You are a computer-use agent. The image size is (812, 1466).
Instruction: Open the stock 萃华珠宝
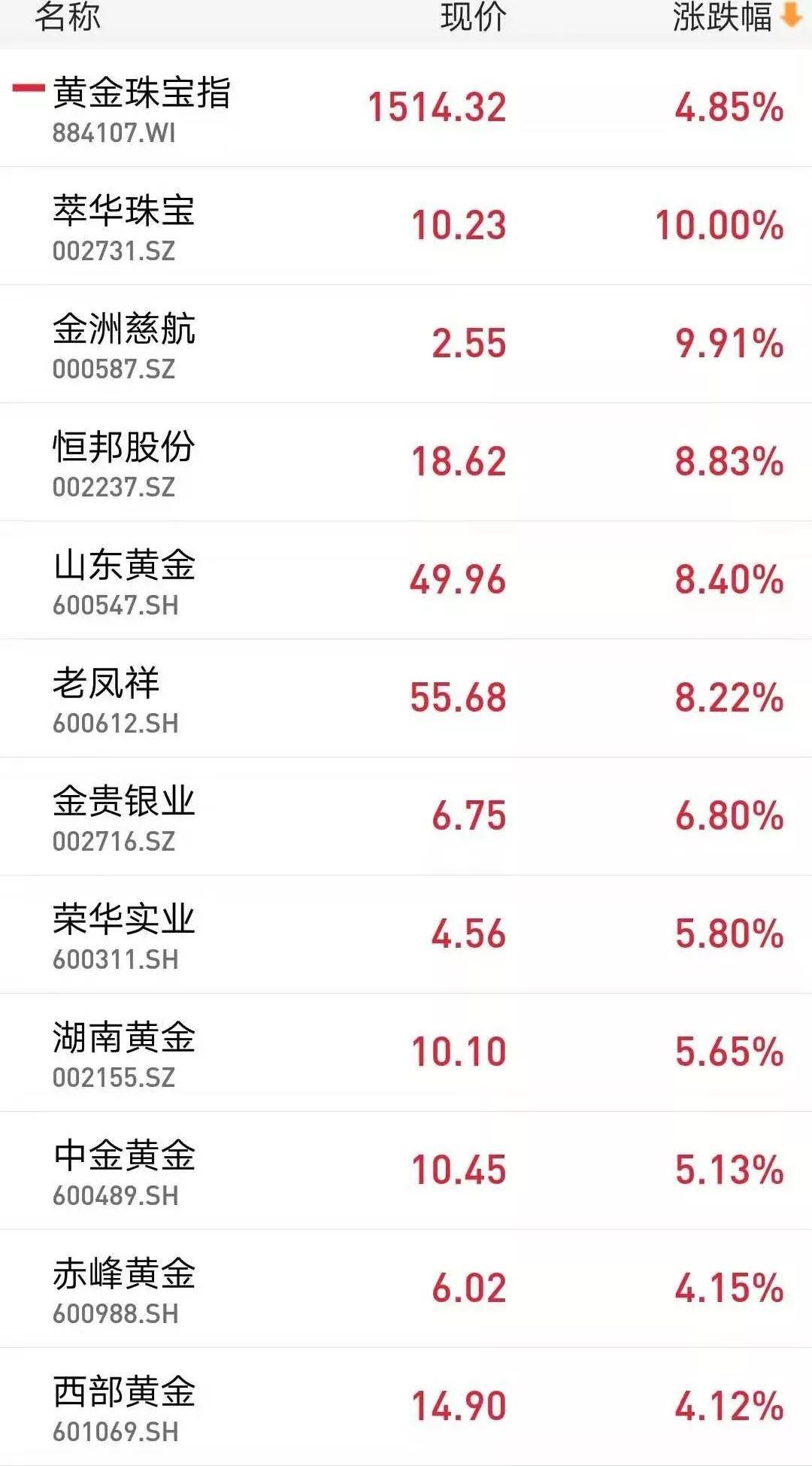406,226
